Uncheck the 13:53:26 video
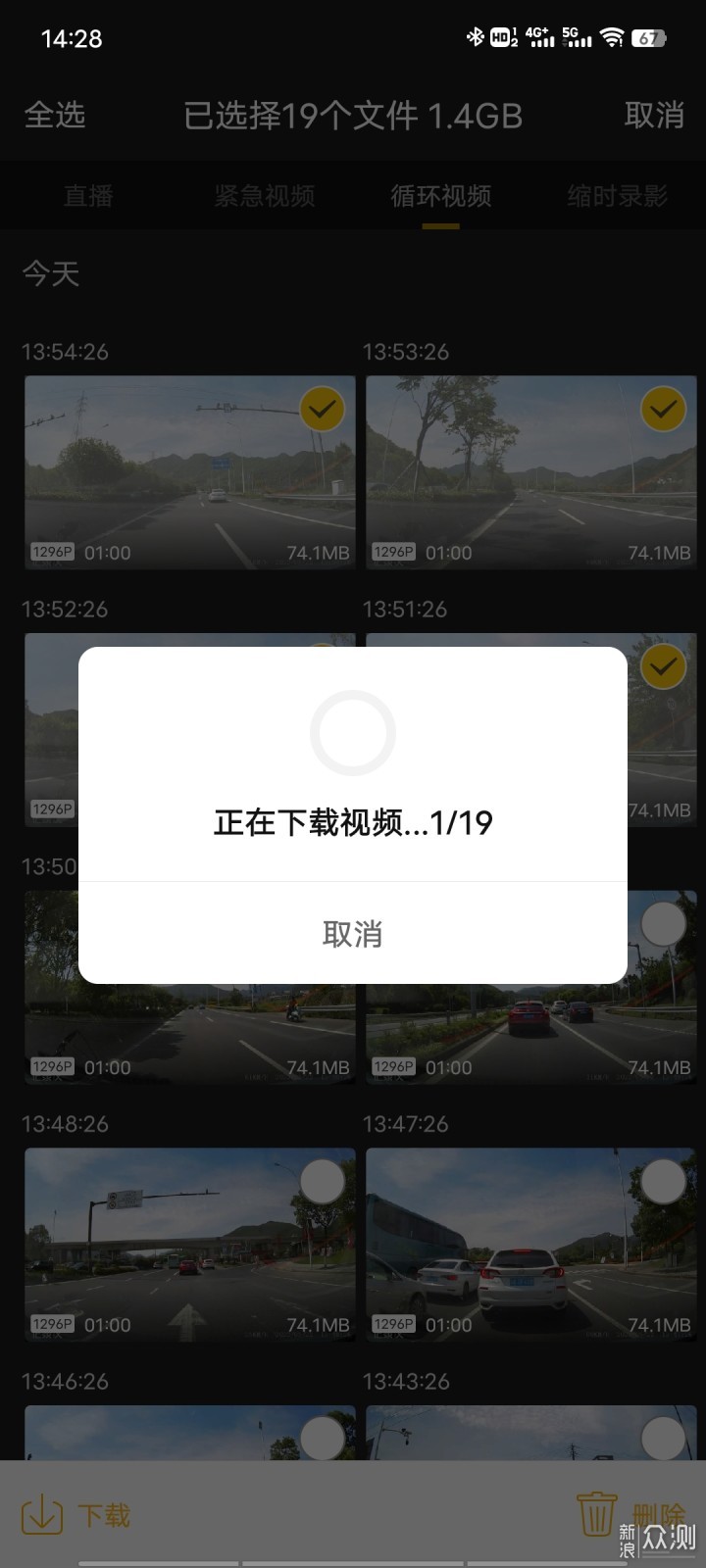Image resolution: width=706 pixels, height=1568 pixels. 663,409
